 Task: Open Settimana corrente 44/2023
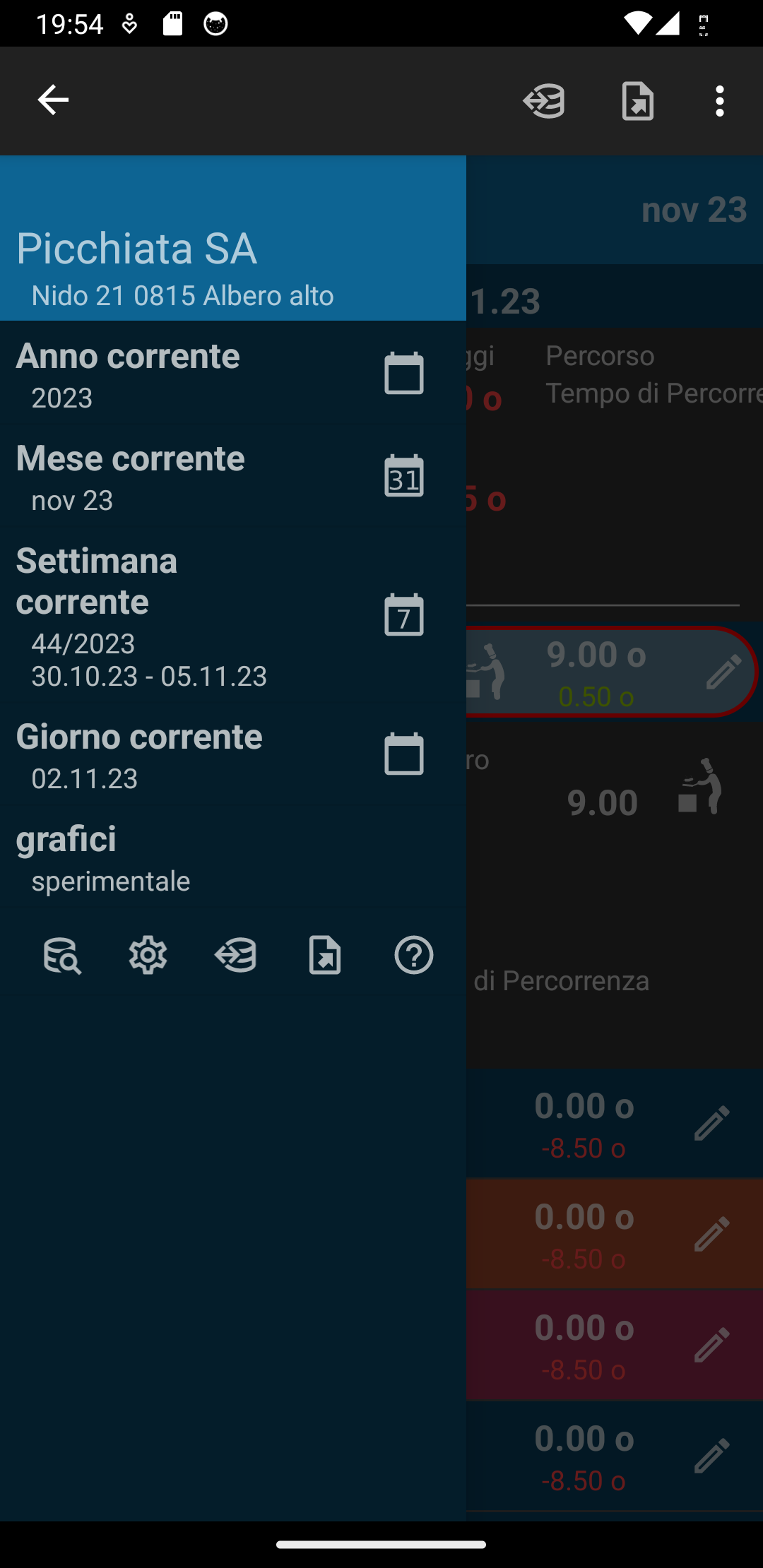pos(233,615)
